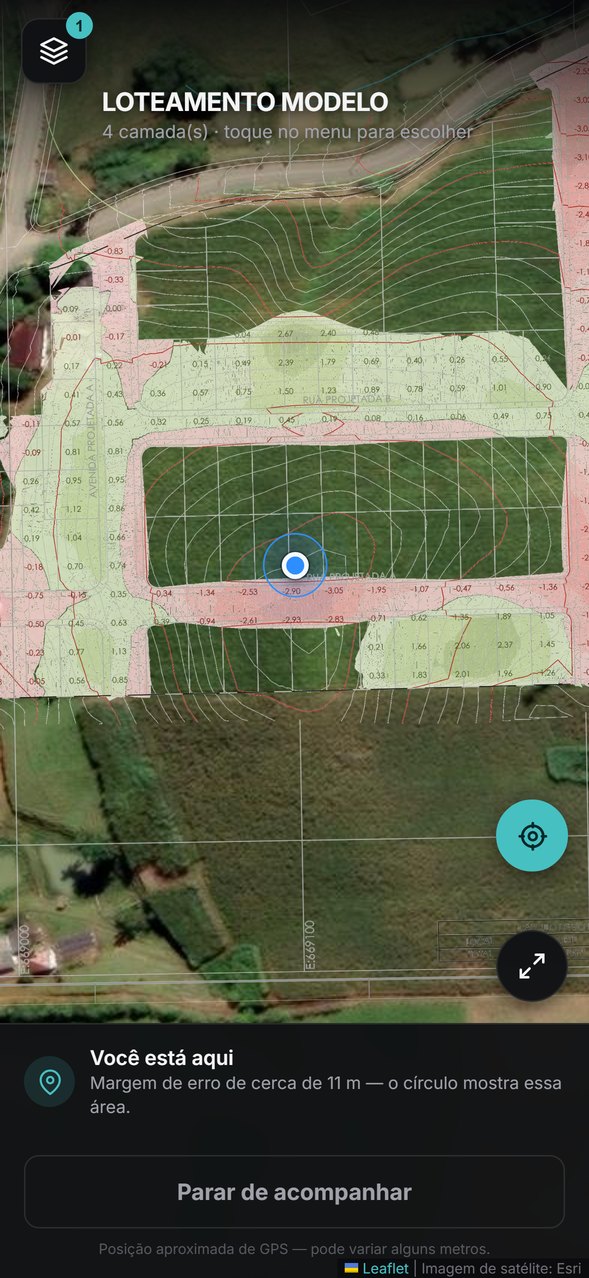Tap Parar de acompanhar button
The height and width of the screenshot is (1278, 589).
(x=294, y=1192)
